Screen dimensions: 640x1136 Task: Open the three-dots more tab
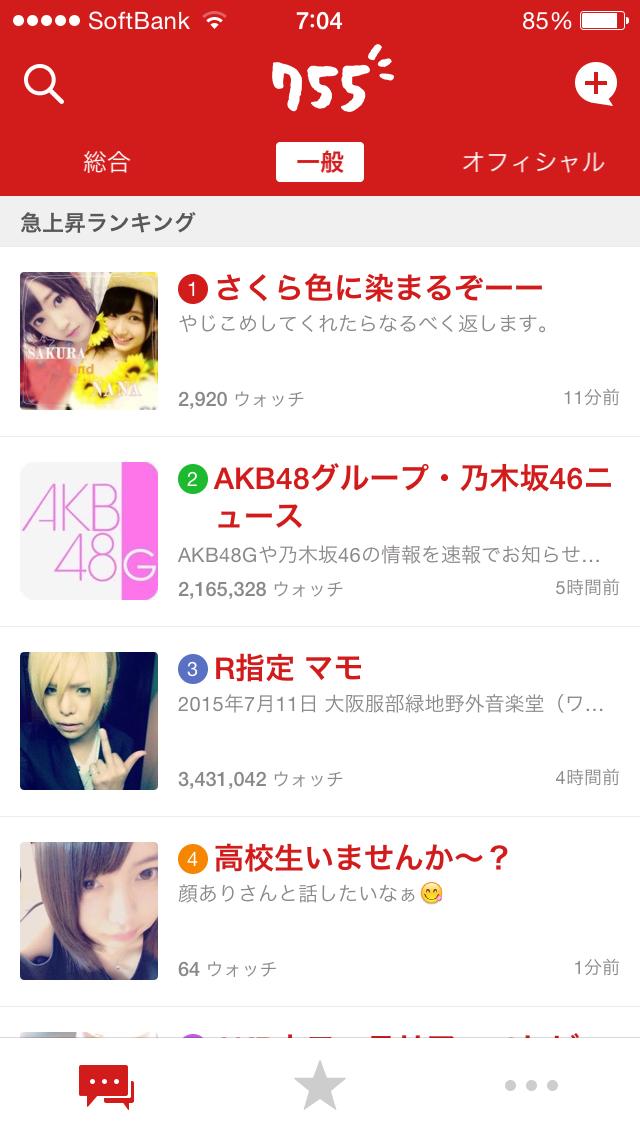click(x=532, y=1086)
